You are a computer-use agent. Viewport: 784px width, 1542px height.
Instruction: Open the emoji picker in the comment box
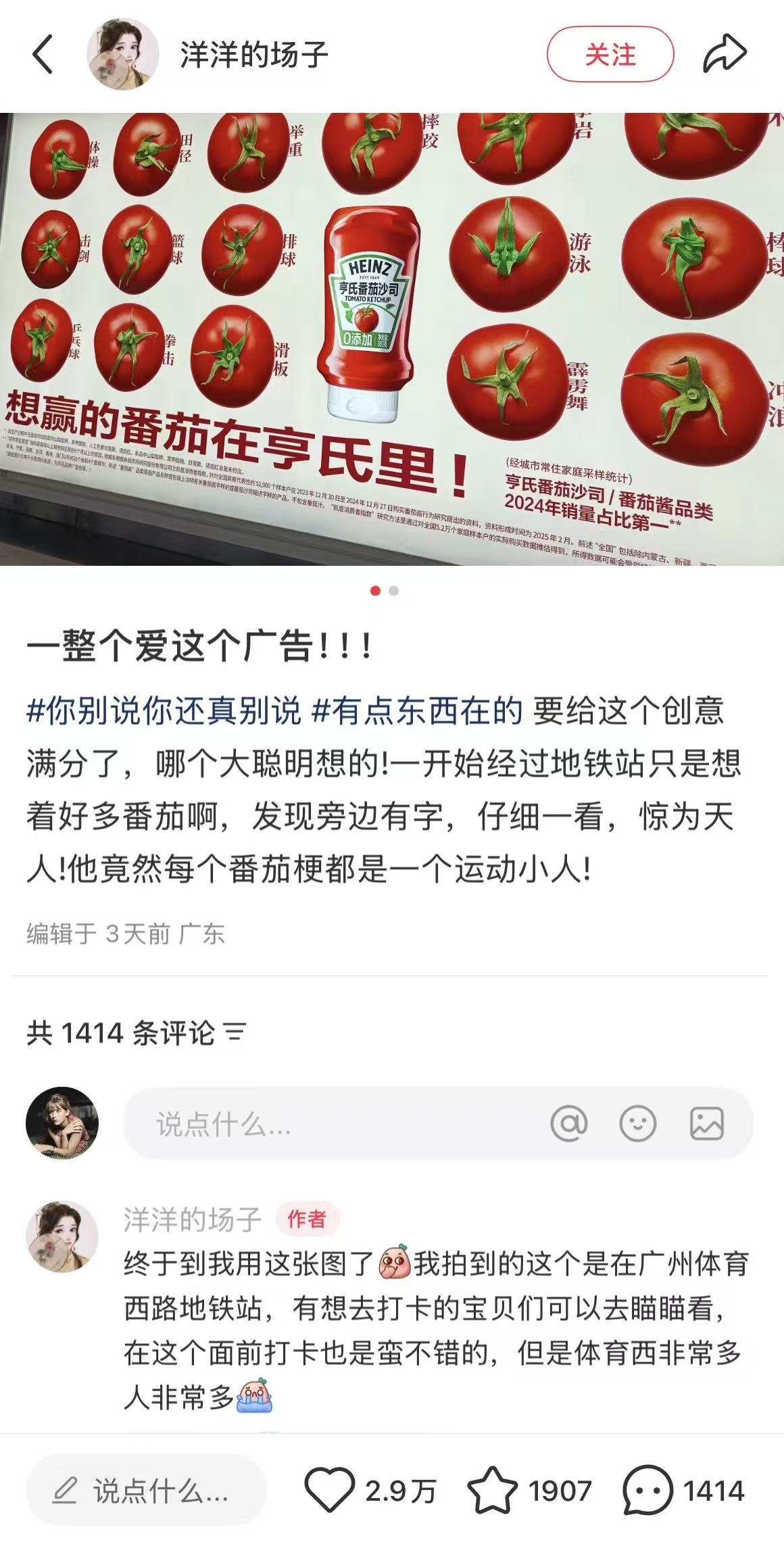[637, 1124]
